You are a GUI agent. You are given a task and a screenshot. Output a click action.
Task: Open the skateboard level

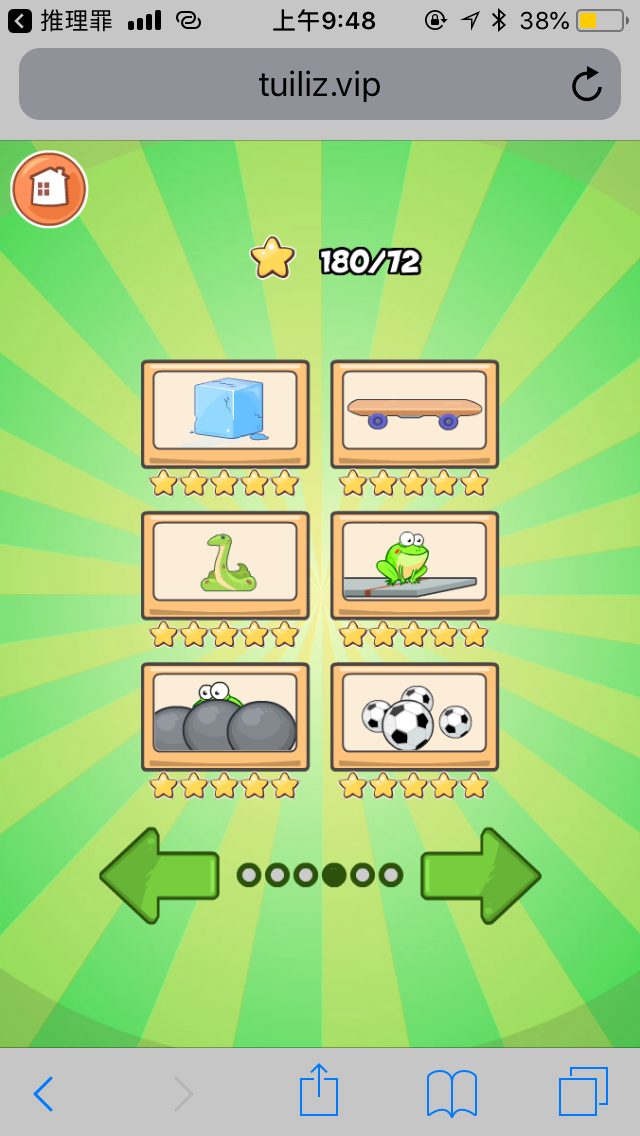click(x=414, y=411)
